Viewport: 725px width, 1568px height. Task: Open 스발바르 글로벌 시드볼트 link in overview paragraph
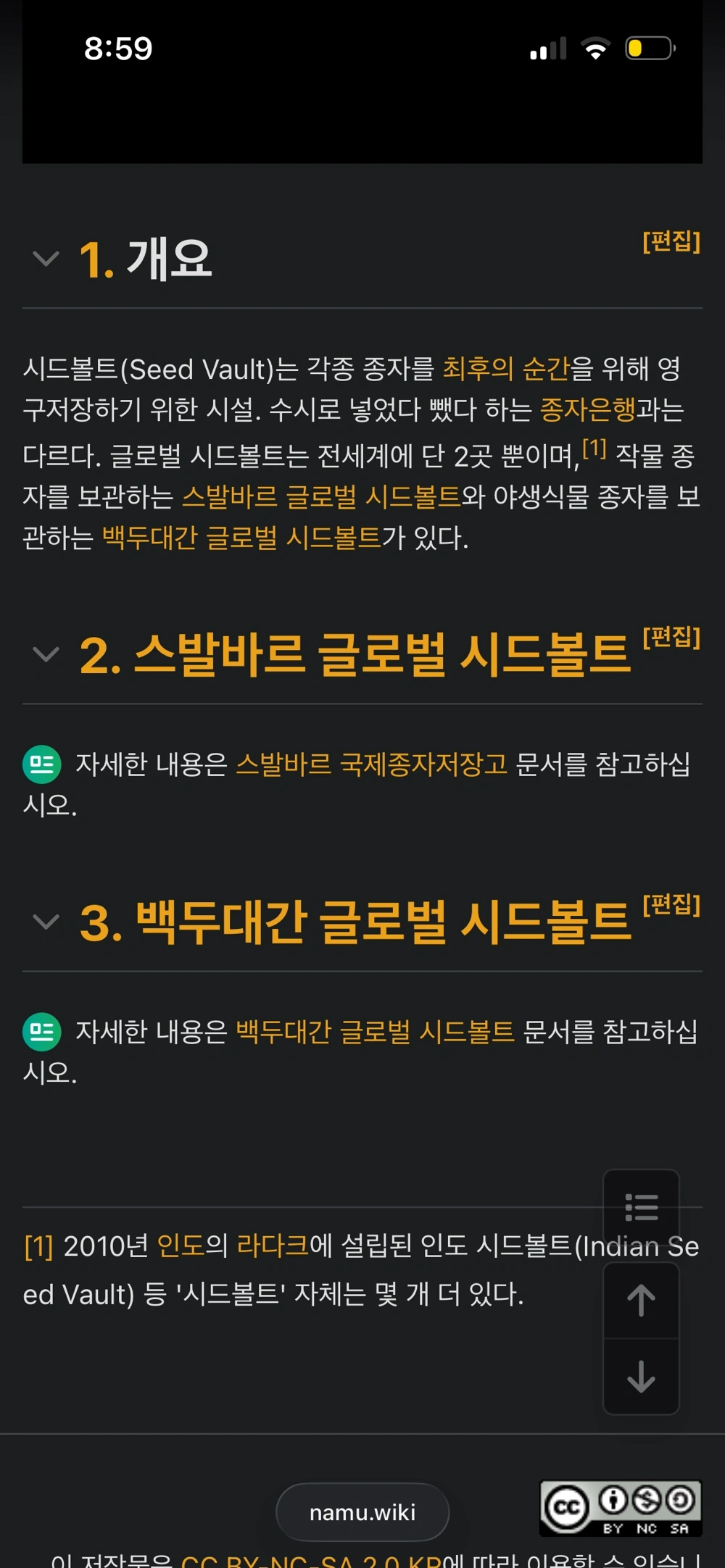coord(321,497)
